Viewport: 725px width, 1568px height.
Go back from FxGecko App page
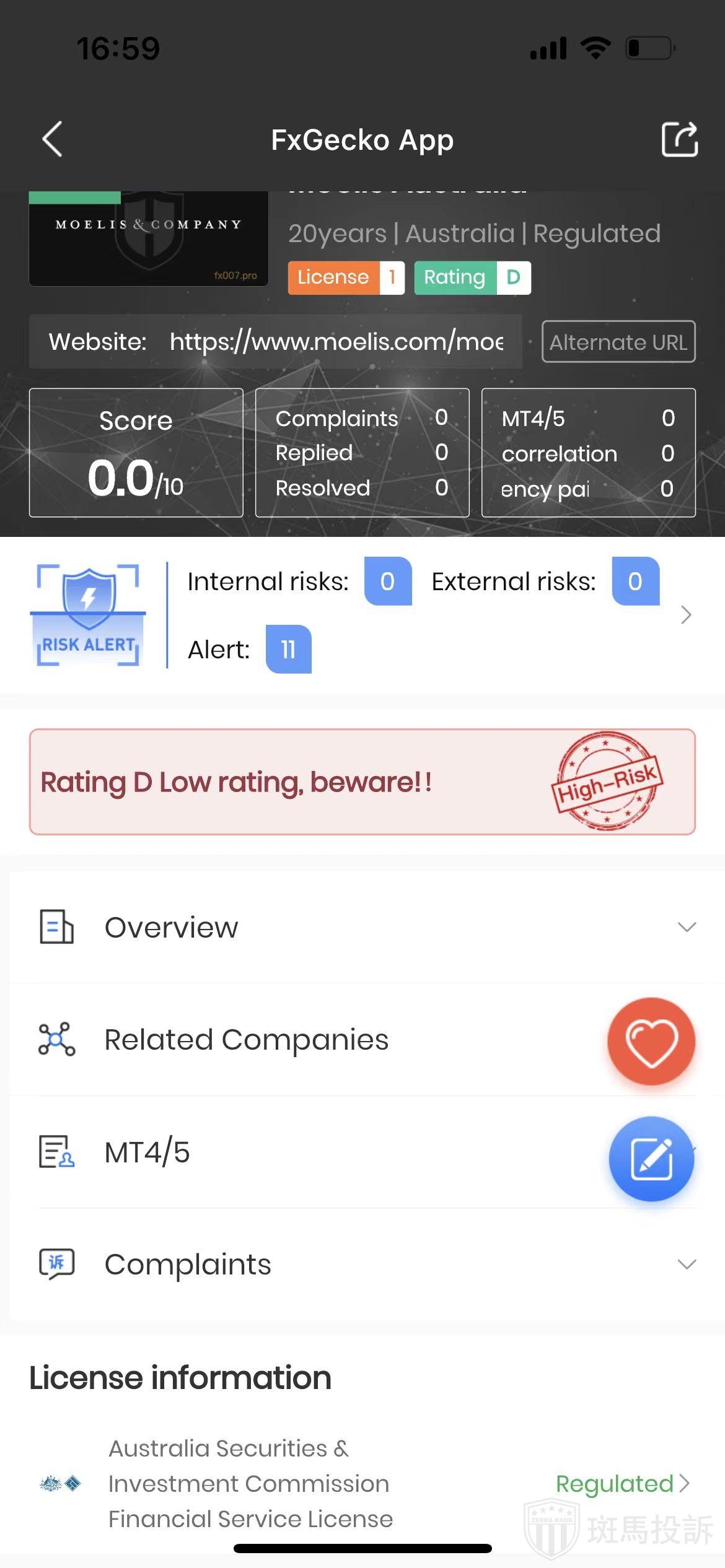[x=53, y=139]
